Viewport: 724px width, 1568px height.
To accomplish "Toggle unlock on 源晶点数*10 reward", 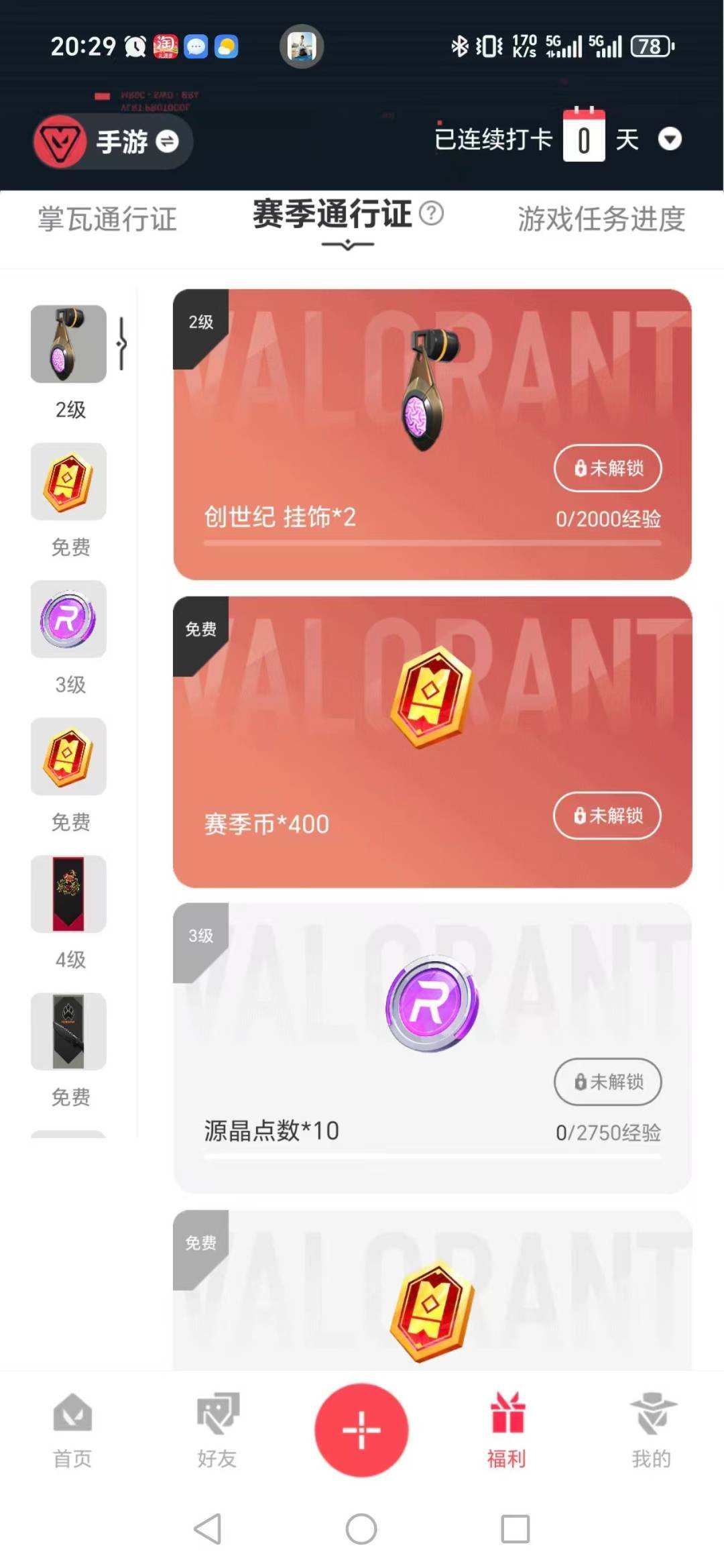I will click(607, 1082).
